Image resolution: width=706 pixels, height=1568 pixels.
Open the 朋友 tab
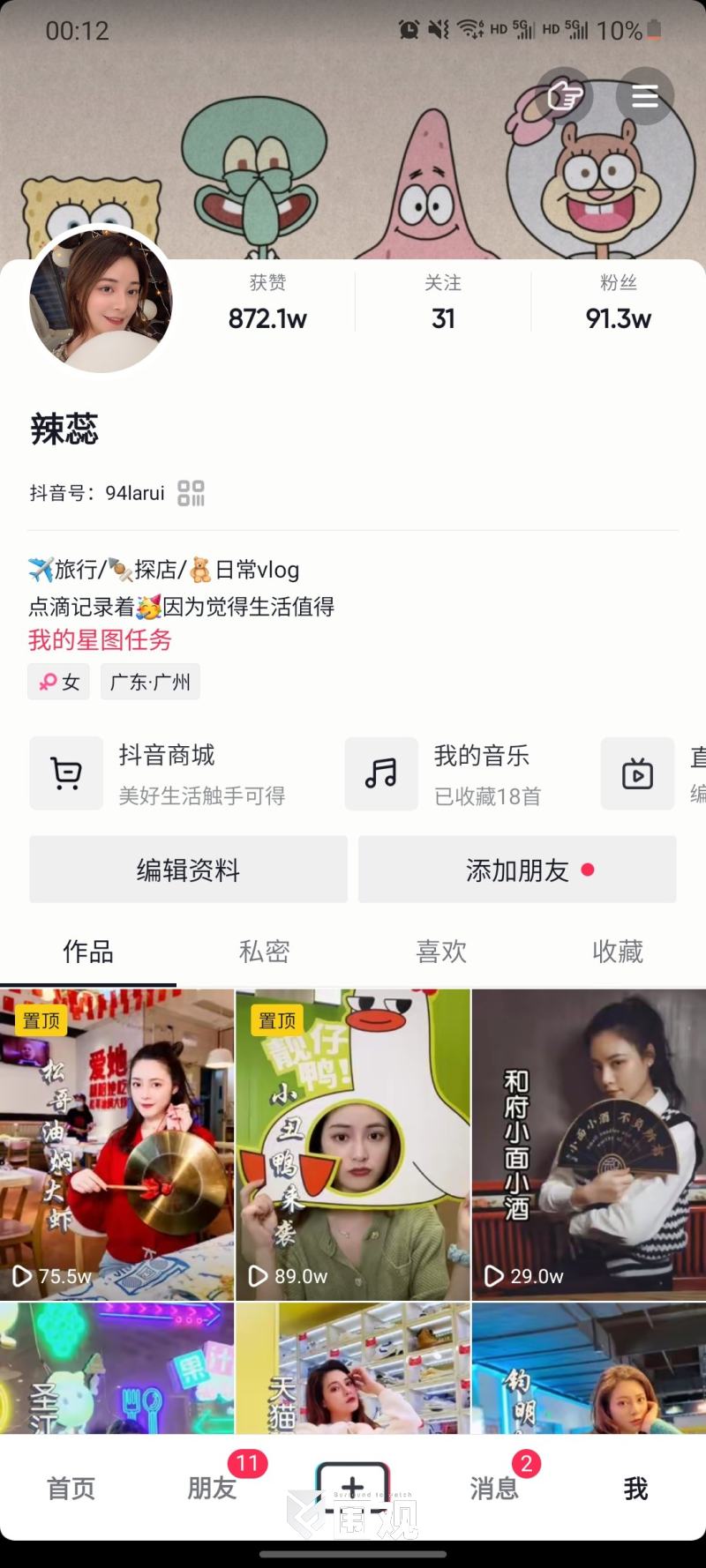pos(212,1489)
